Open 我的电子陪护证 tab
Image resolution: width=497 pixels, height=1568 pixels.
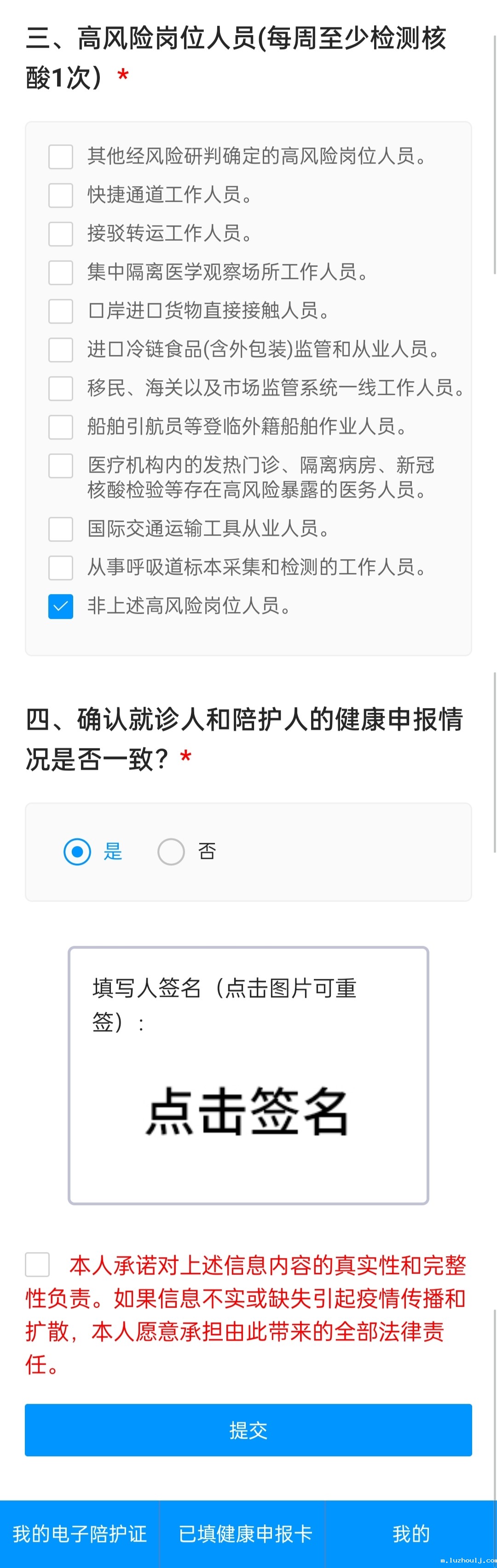(80, 1534)
